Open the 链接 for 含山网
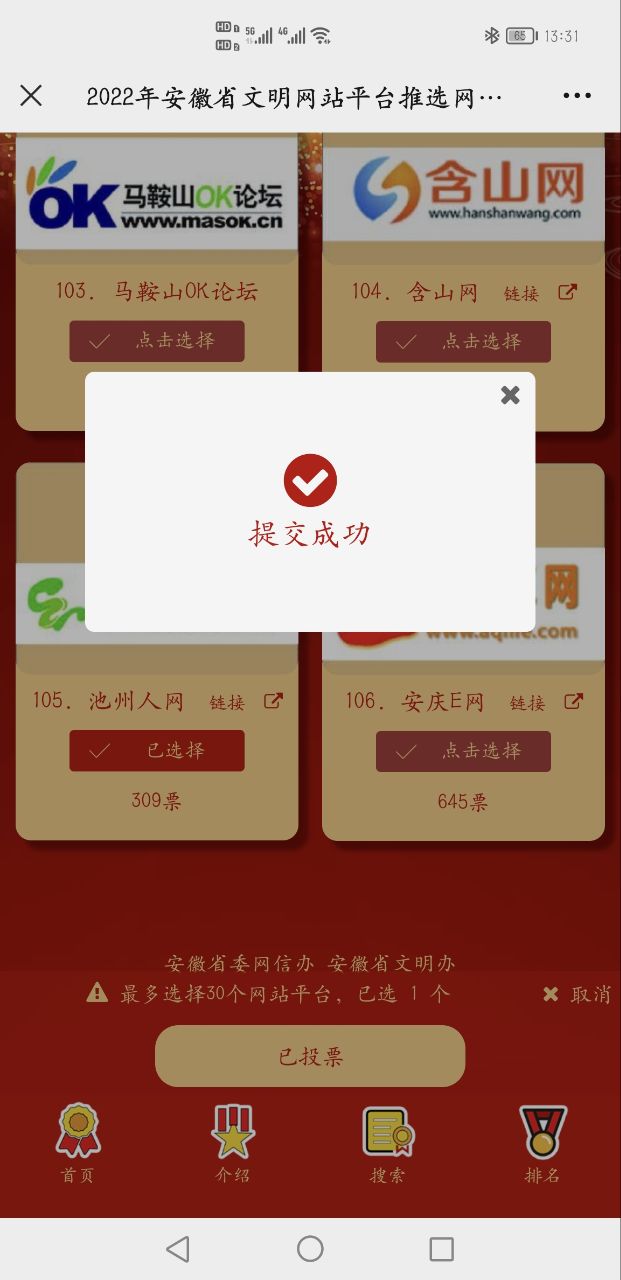Viewport: 621px width, 1280px height. pos(539,293)
